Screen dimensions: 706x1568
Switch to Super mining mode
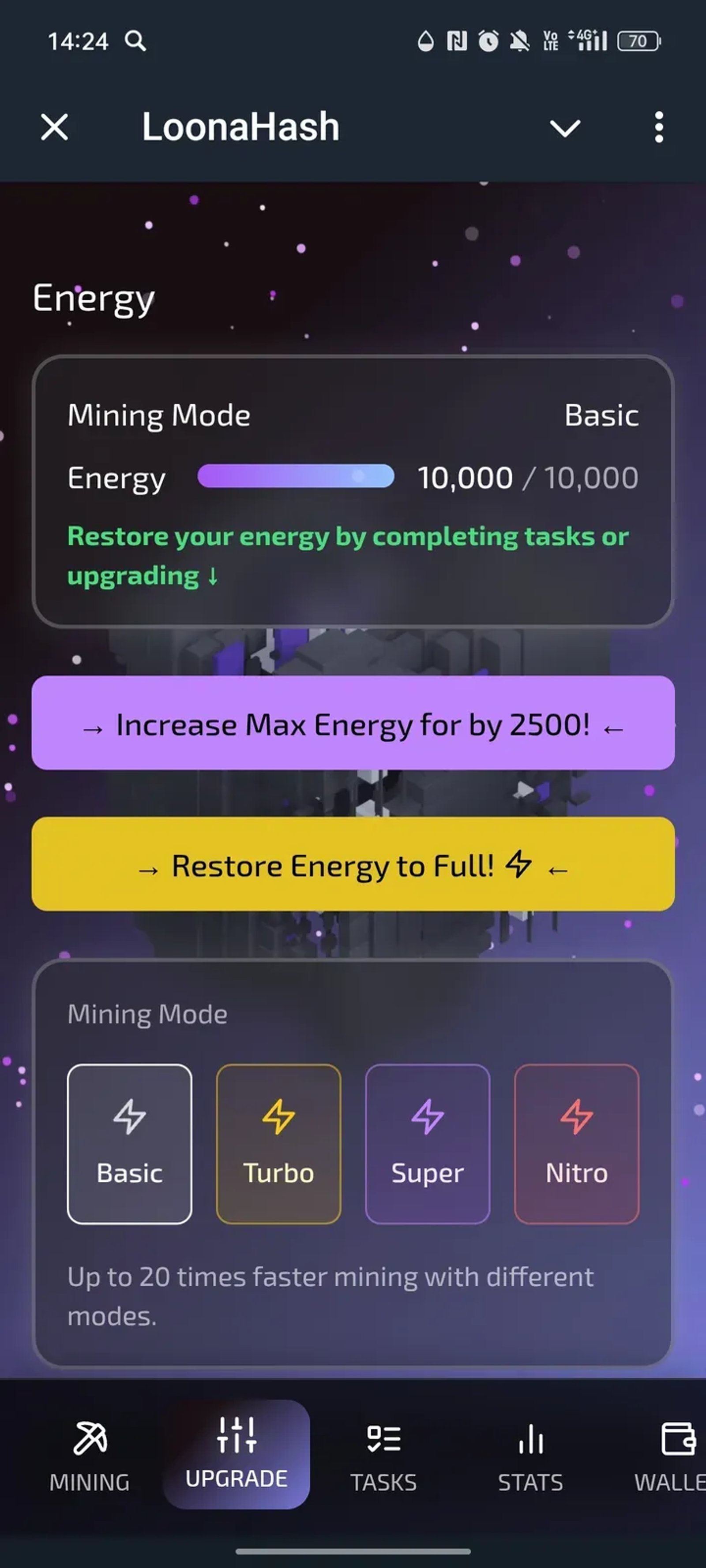point(427,1144)
